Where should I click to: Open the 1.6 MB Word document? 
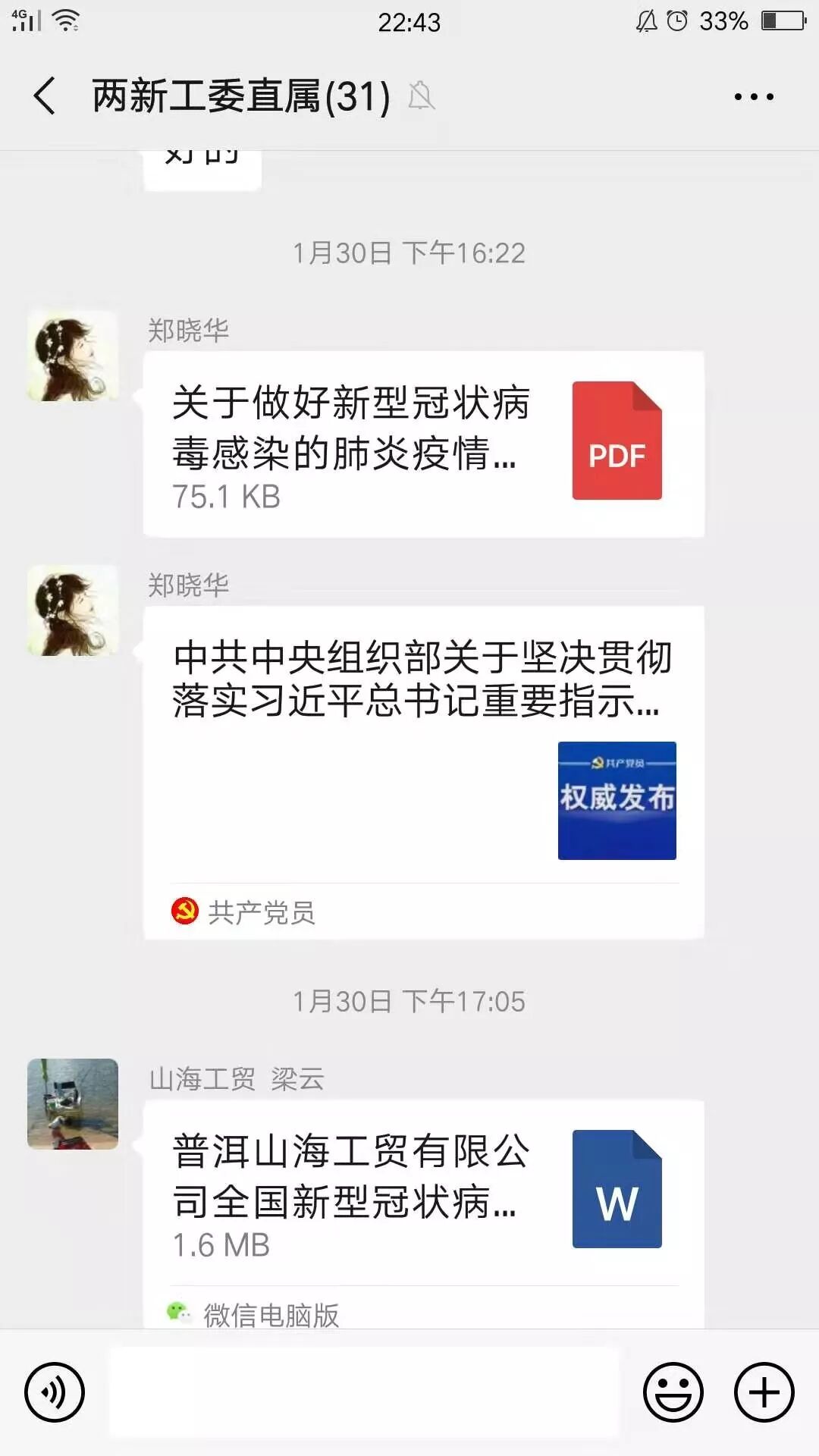click(x=424, y=1213)
